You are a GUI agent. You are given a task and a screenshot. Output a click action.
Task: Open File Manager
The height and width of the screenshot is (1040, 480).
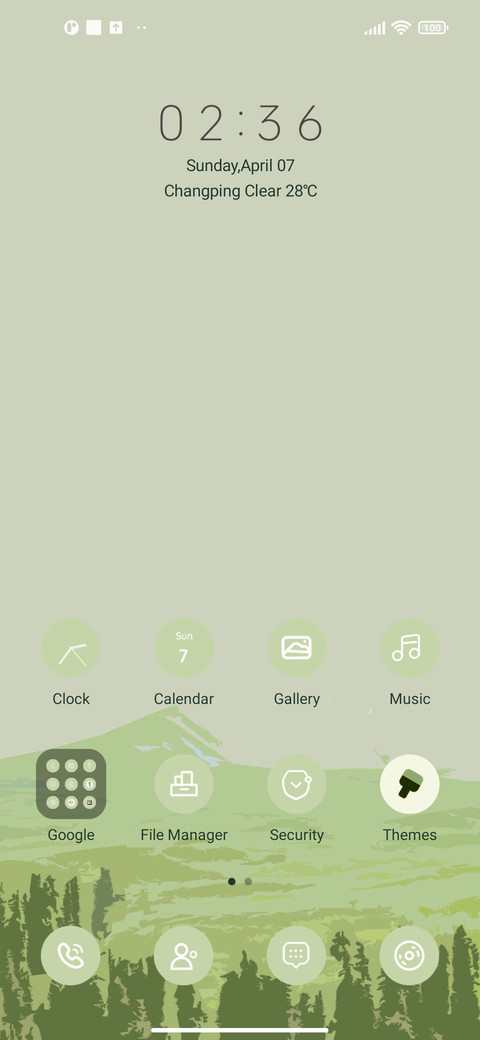184,784
